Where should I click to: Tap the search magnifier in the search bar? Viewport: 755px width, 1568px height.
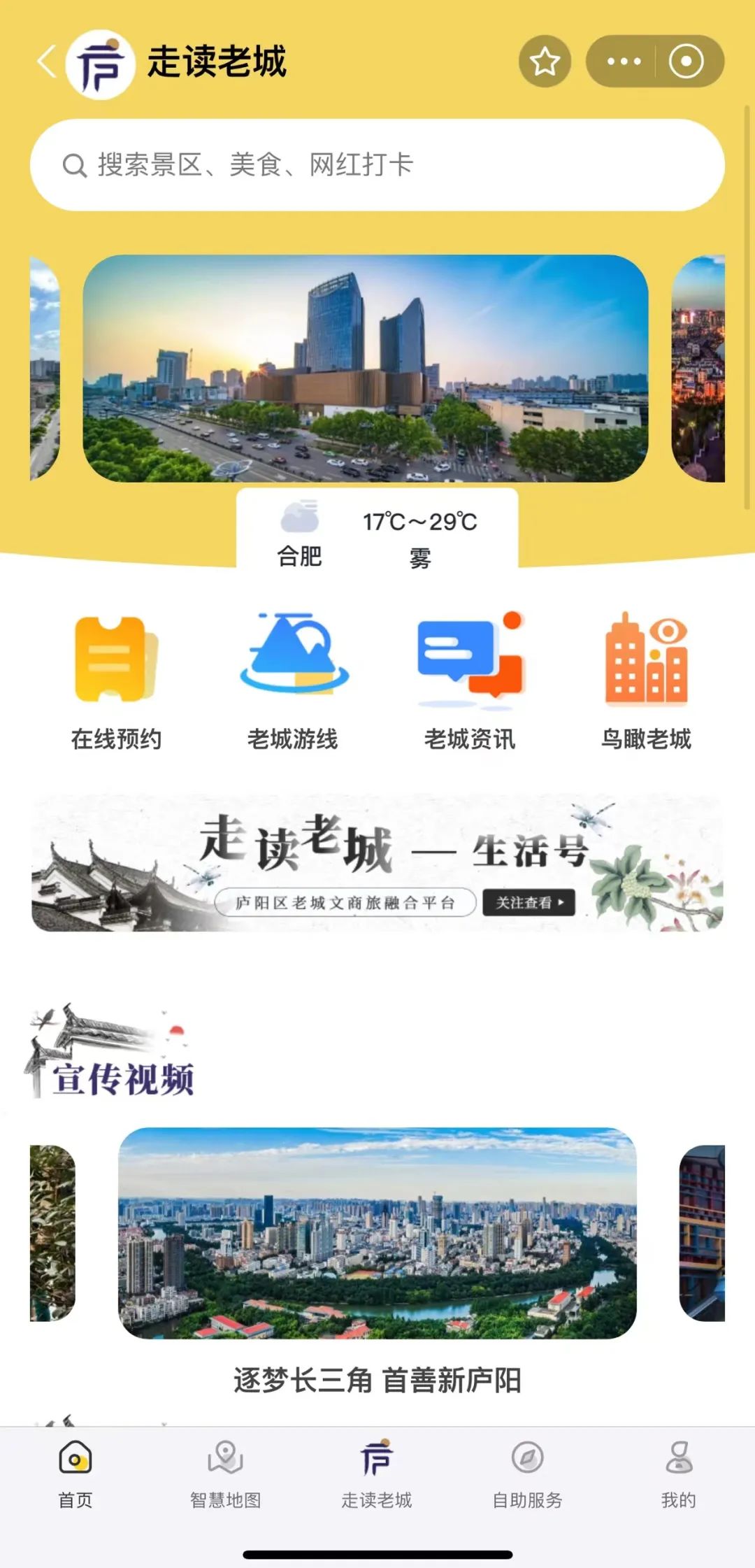(x=74, y=165)
